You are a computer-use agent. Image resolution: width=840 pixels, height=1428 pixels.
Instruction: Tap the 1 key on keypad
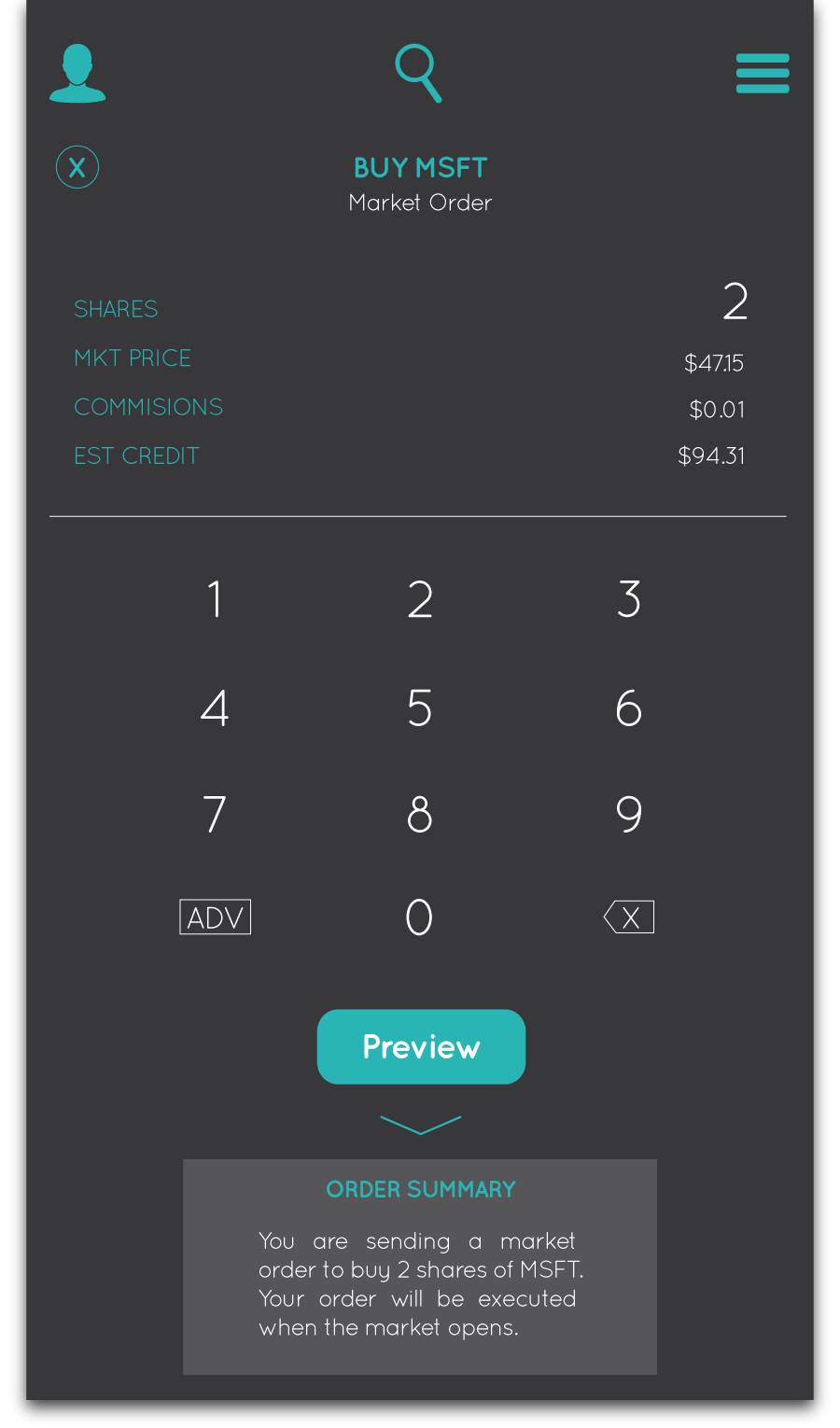point(215,598)
